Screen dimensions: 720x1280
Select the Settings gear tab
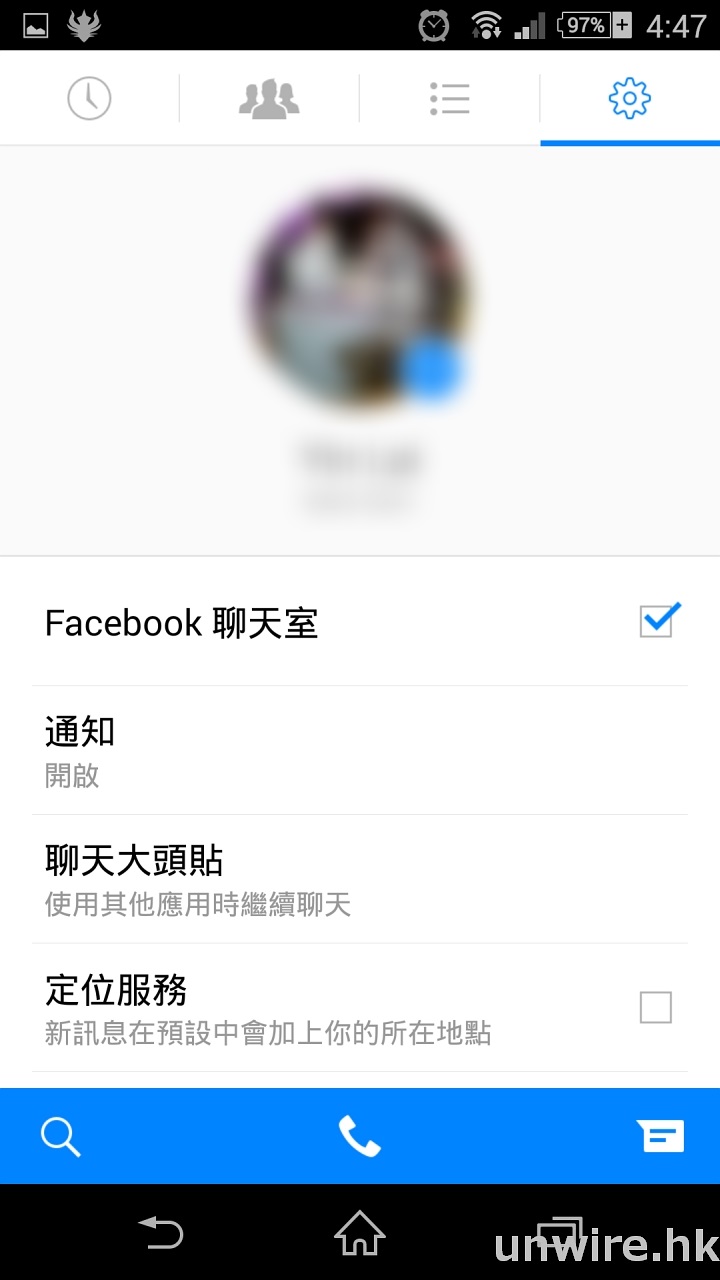pyautogui.click(x=629, y=98)
